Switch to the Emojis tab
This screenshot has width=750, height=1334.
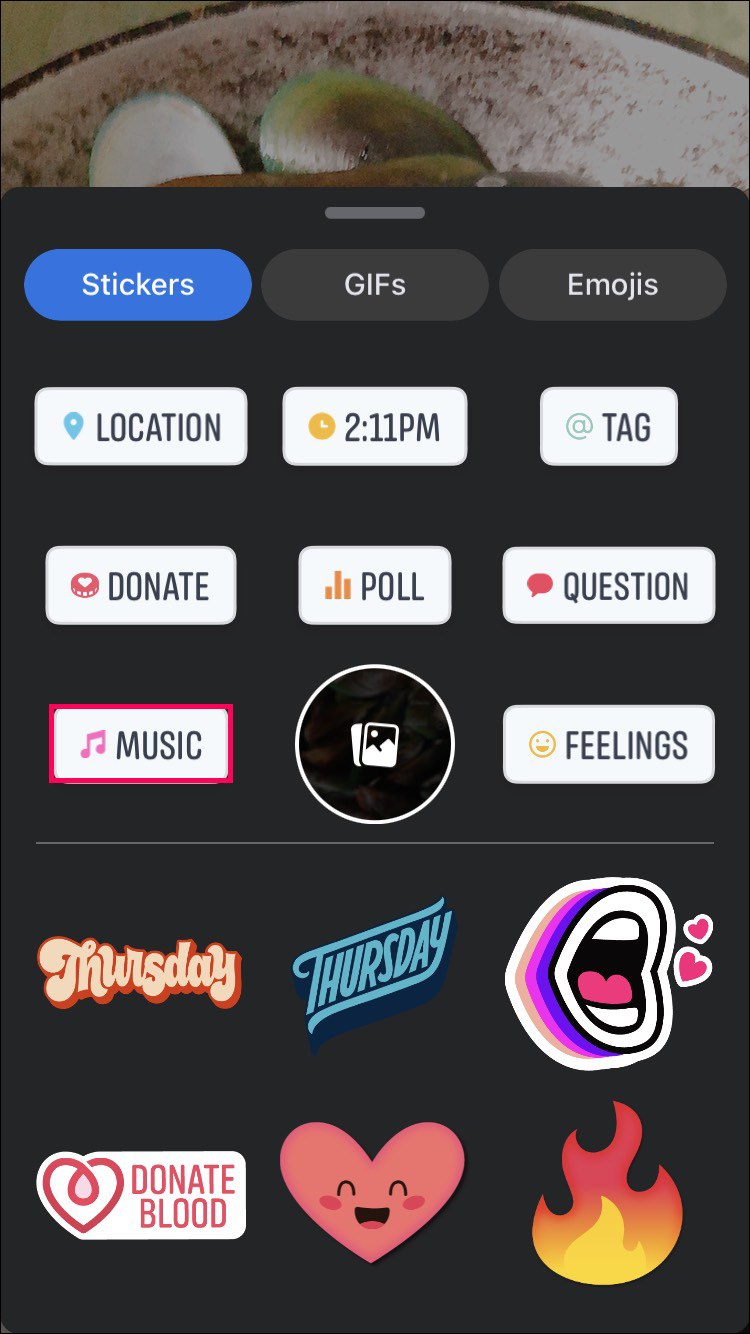coord(612,285)
